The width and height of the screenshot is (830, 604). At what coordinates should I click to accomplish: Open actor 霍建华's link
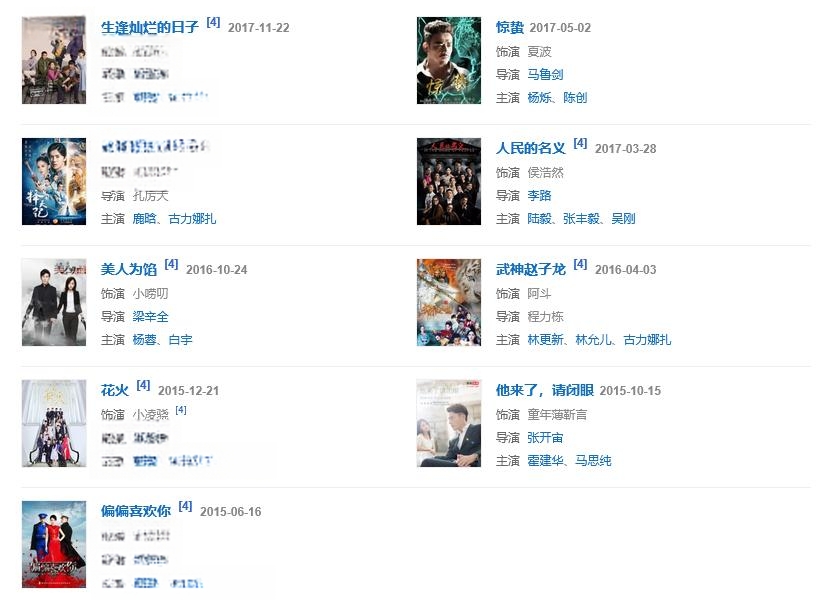[545, 461]
